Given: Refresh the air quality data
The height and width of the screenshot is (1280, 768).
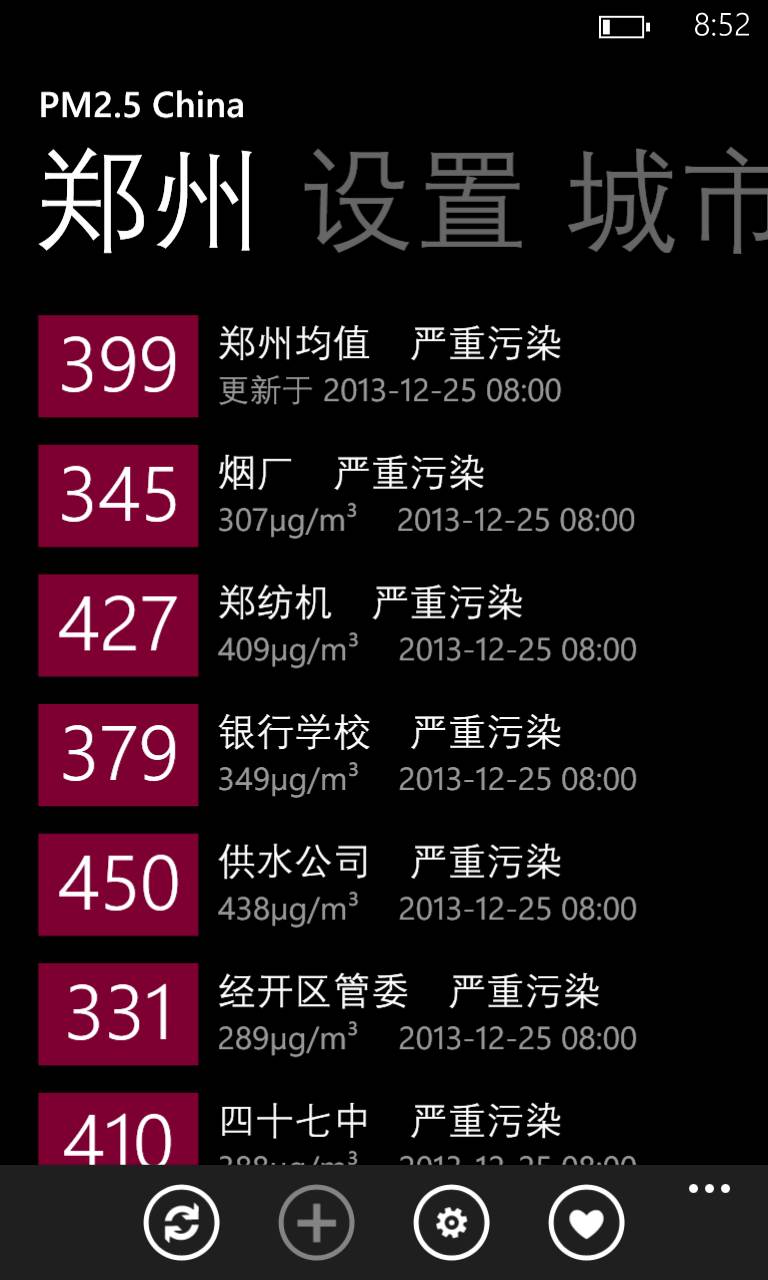Looking at the screenshot, I should 181,1222.
